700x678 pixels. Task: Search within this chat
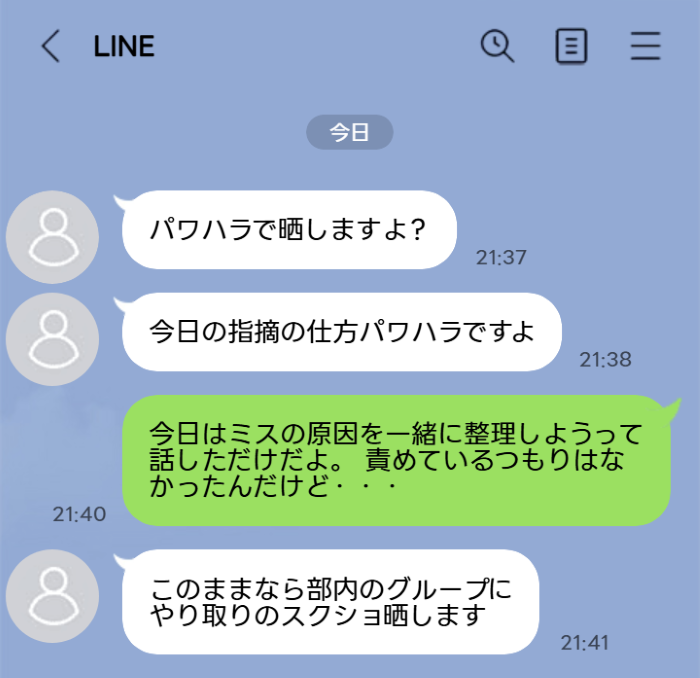[x=497, y=46]
